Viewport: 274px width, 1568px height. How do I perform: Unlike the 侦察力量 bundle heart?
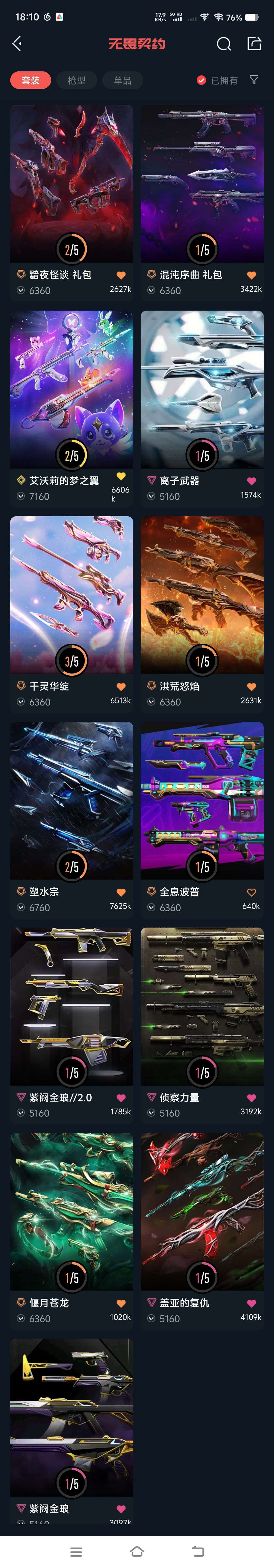pos(251,1098)
